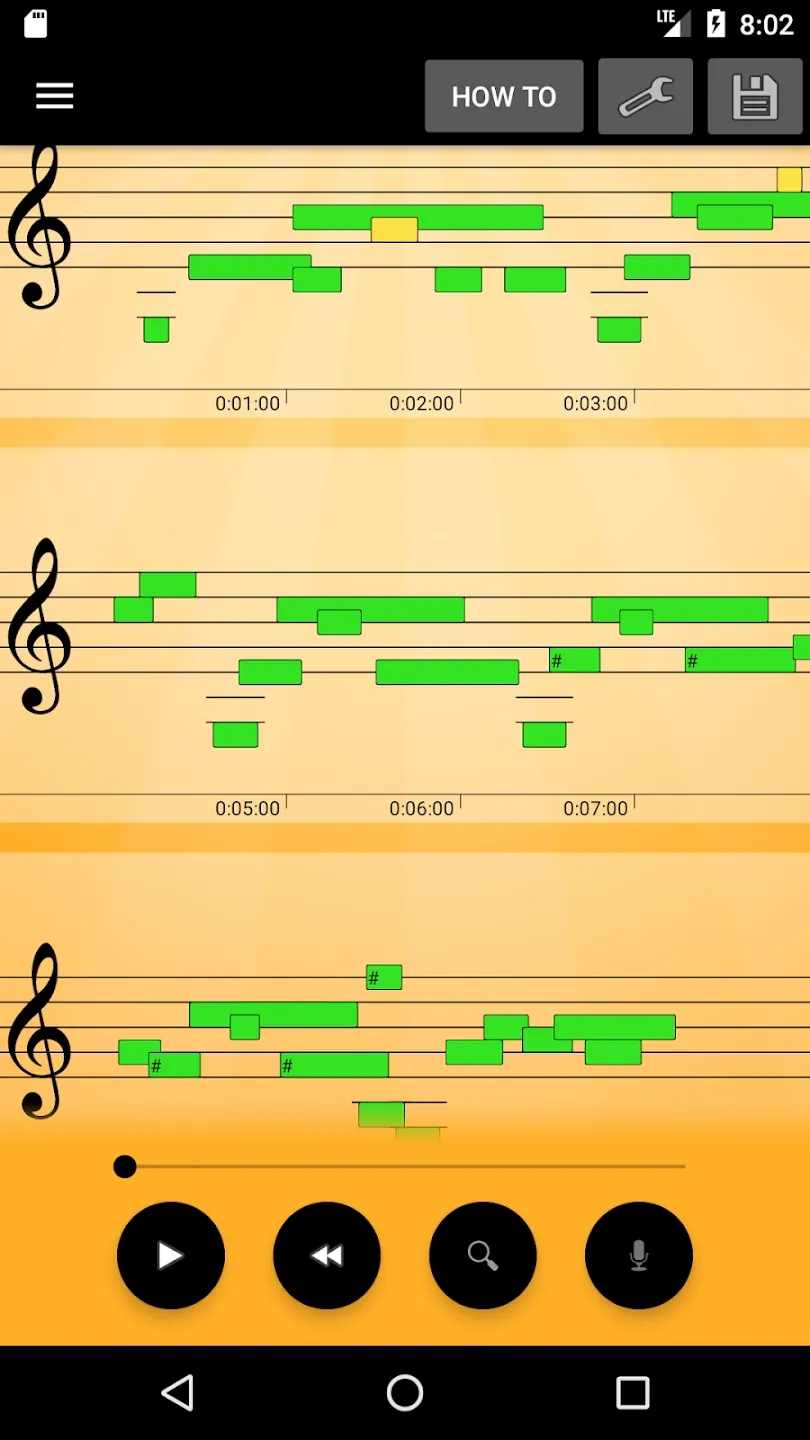Go back using the system back button
This screenshot has width=810, height=1440.
(177, 1392)
